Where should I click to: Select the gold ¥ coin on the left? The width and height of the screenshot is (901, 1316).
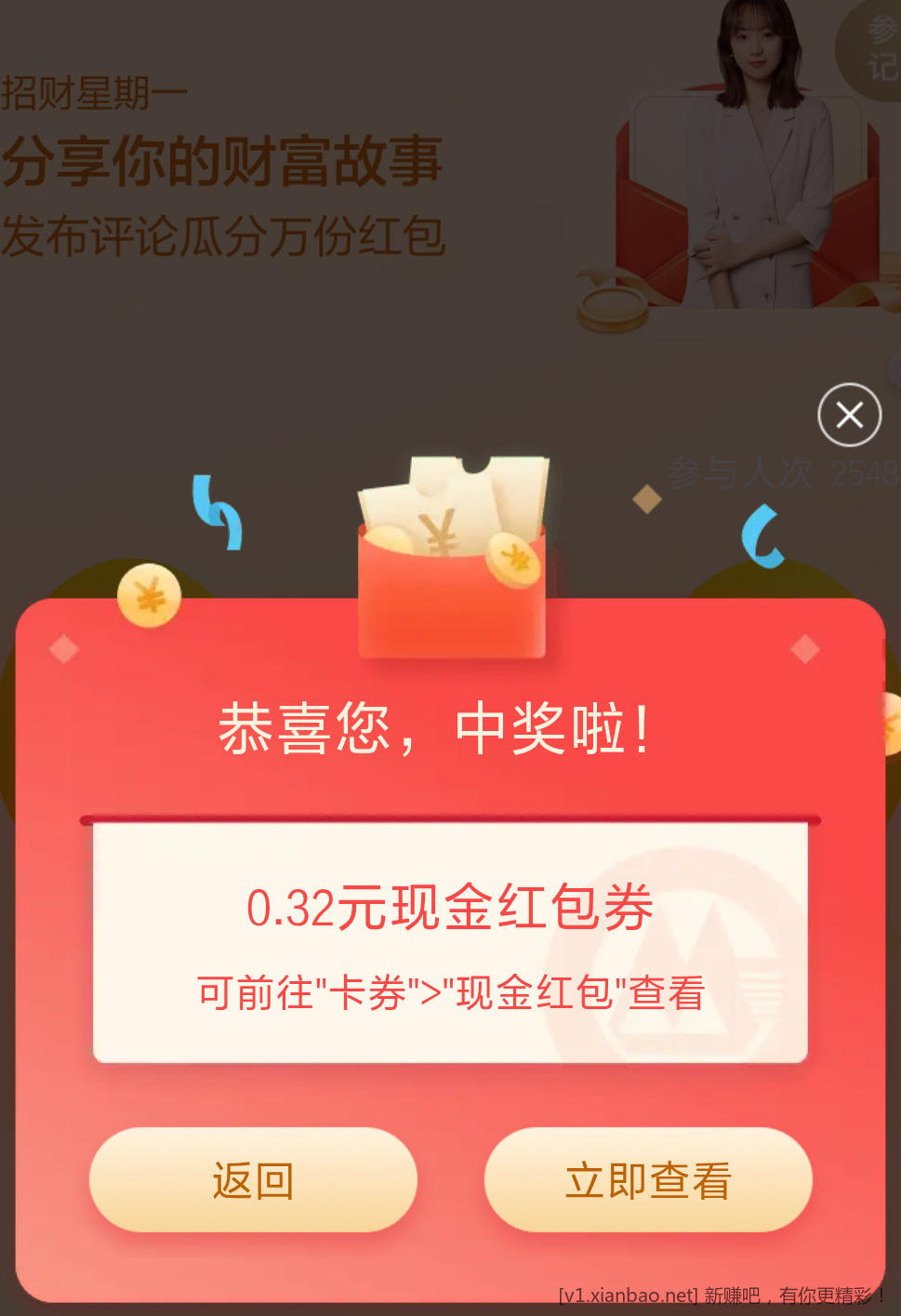click(149, 595)
